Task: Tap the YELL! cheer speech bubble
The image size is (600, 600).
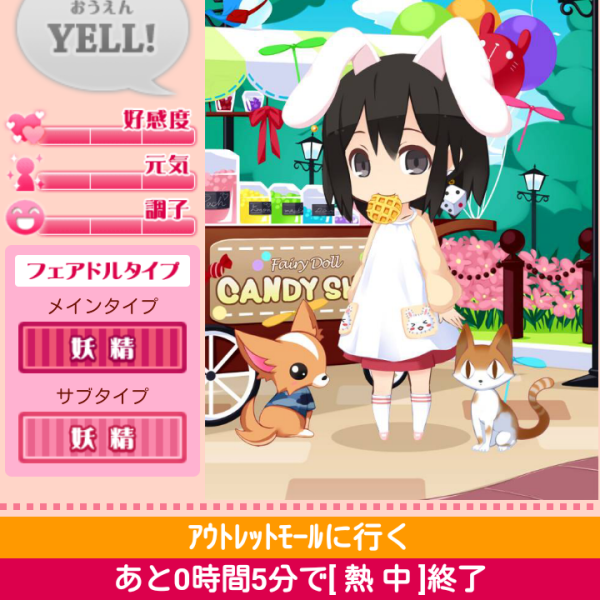Action: [x=100, y=38]
